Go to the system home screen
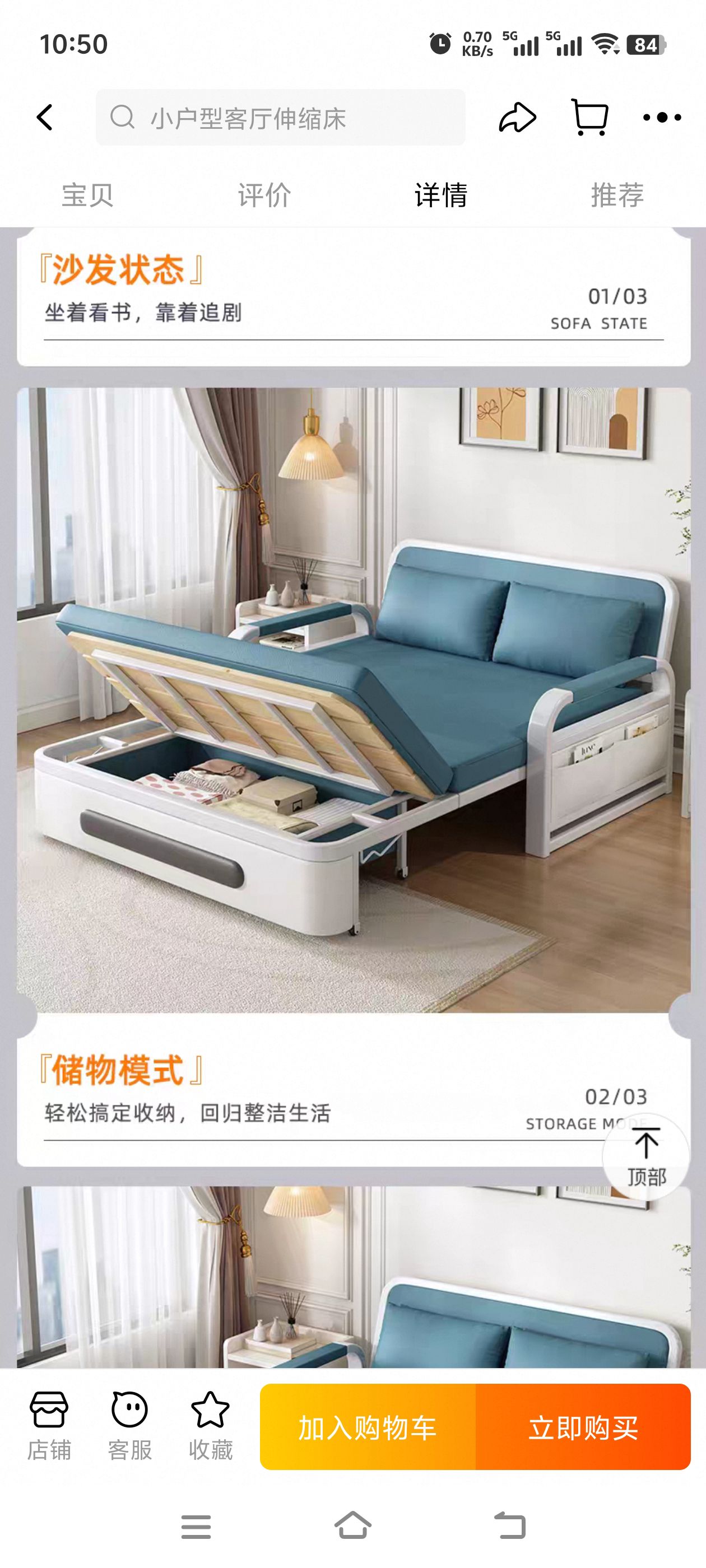706x1568 pixels. (x=352, y=1526)
